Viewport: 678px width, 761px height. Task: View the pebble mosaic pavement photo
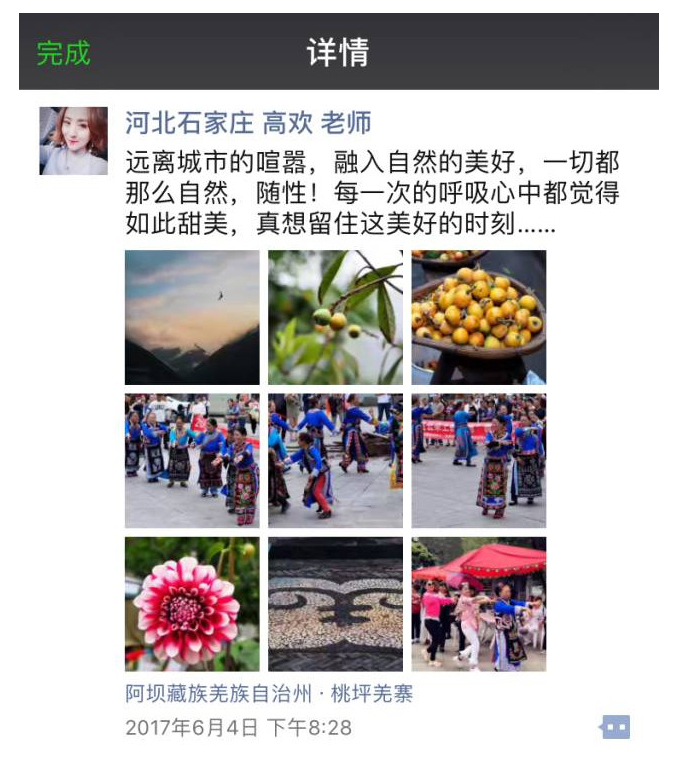click(x=335, y=604)
